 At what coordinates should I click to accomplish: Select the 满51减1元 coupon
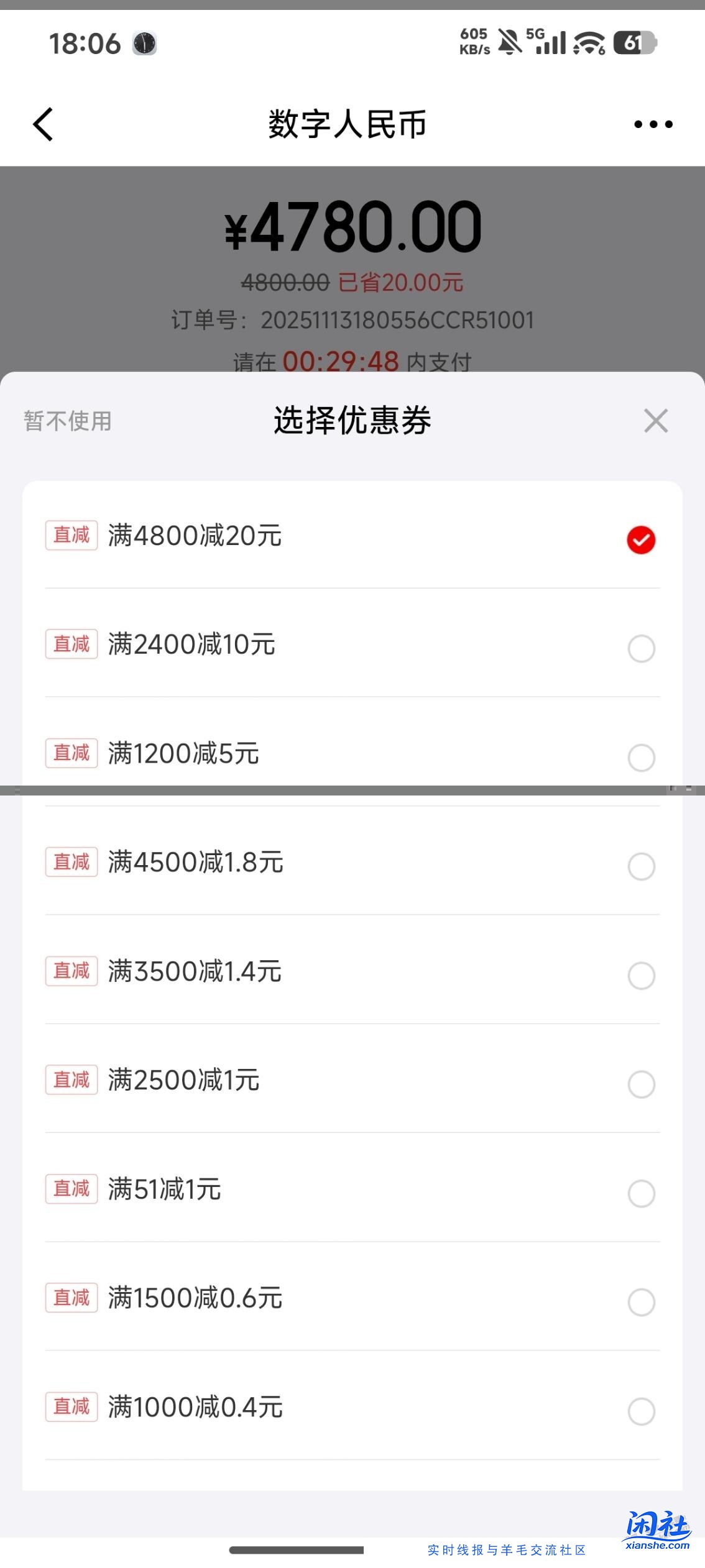pos(640,1194)
